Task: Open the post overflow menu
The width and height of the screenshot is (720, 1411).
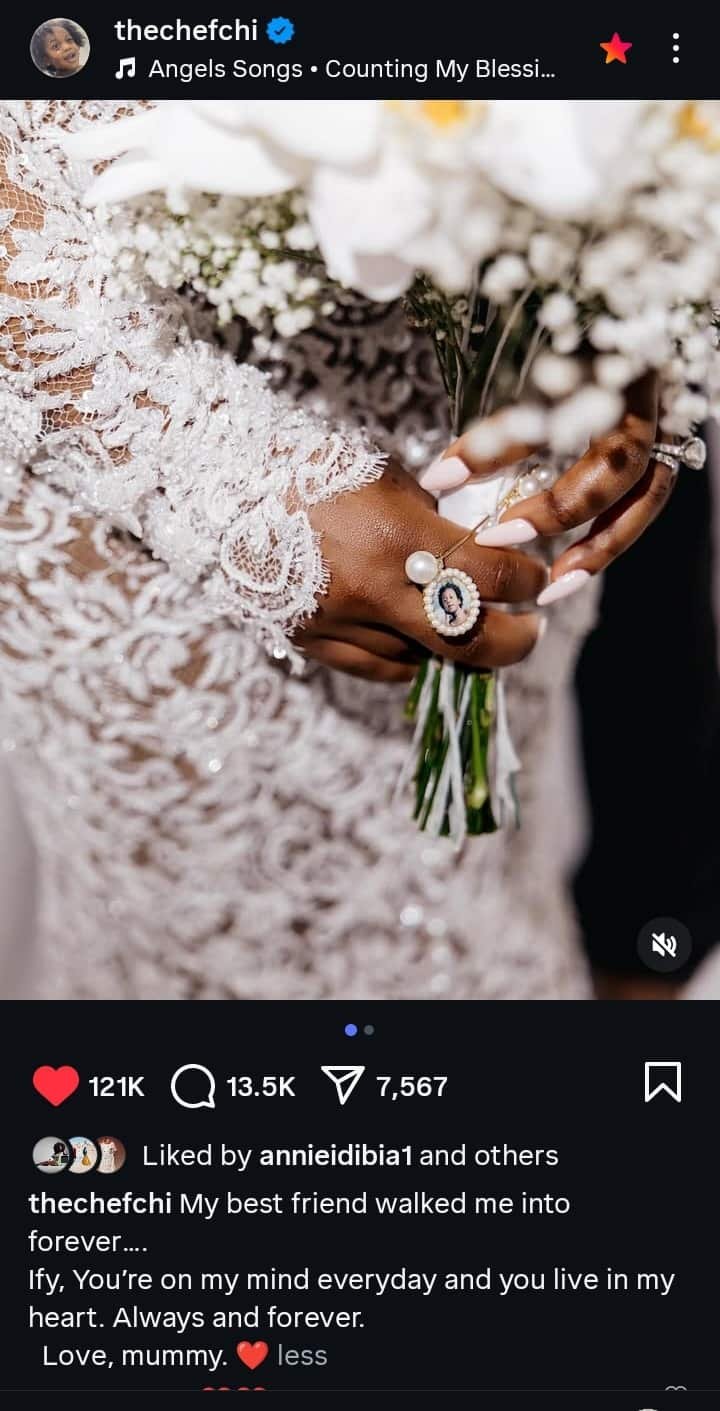Action: [676, 48]
